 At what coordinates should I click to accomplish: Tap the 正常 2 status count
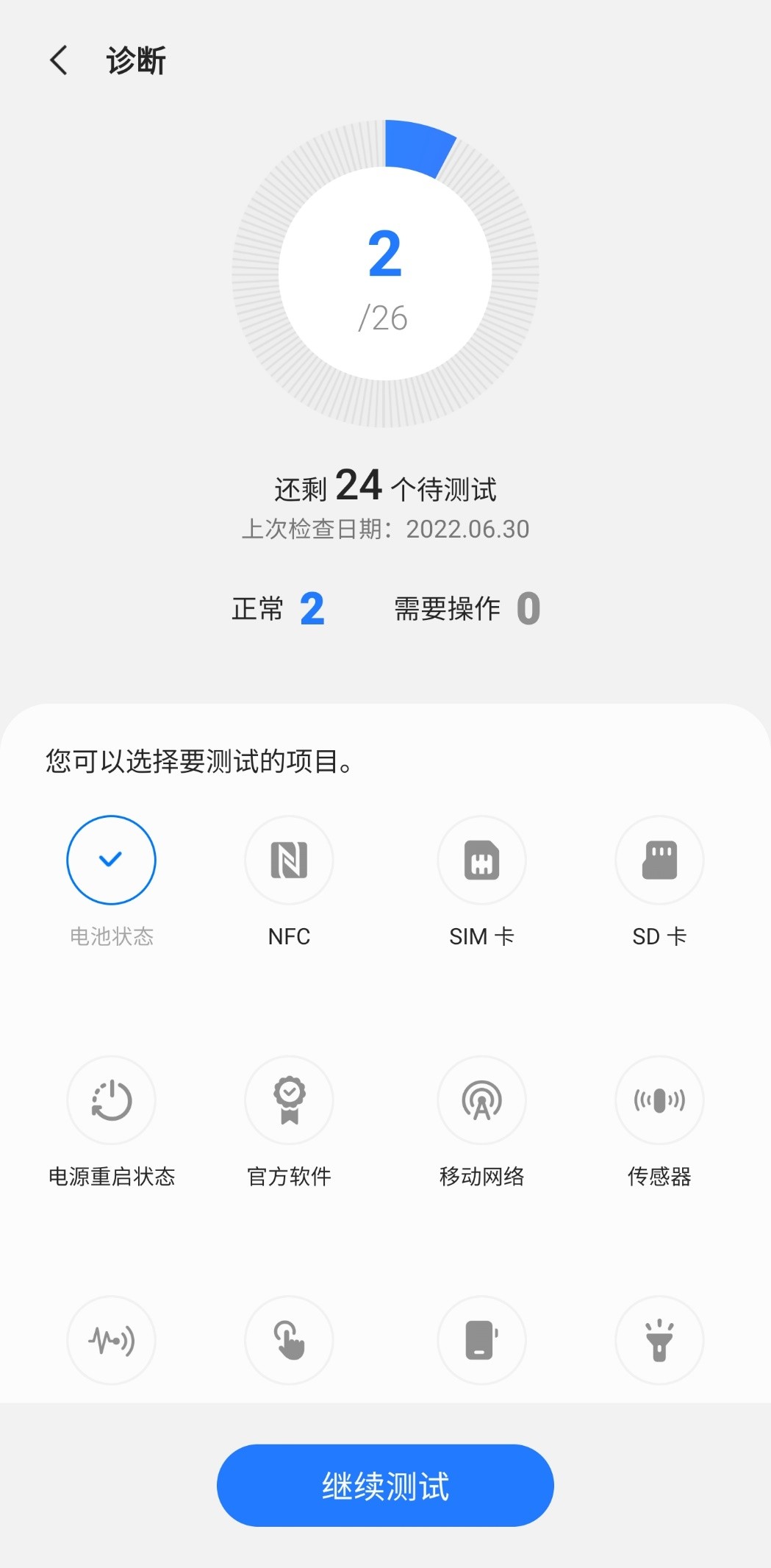coord(278,607)
